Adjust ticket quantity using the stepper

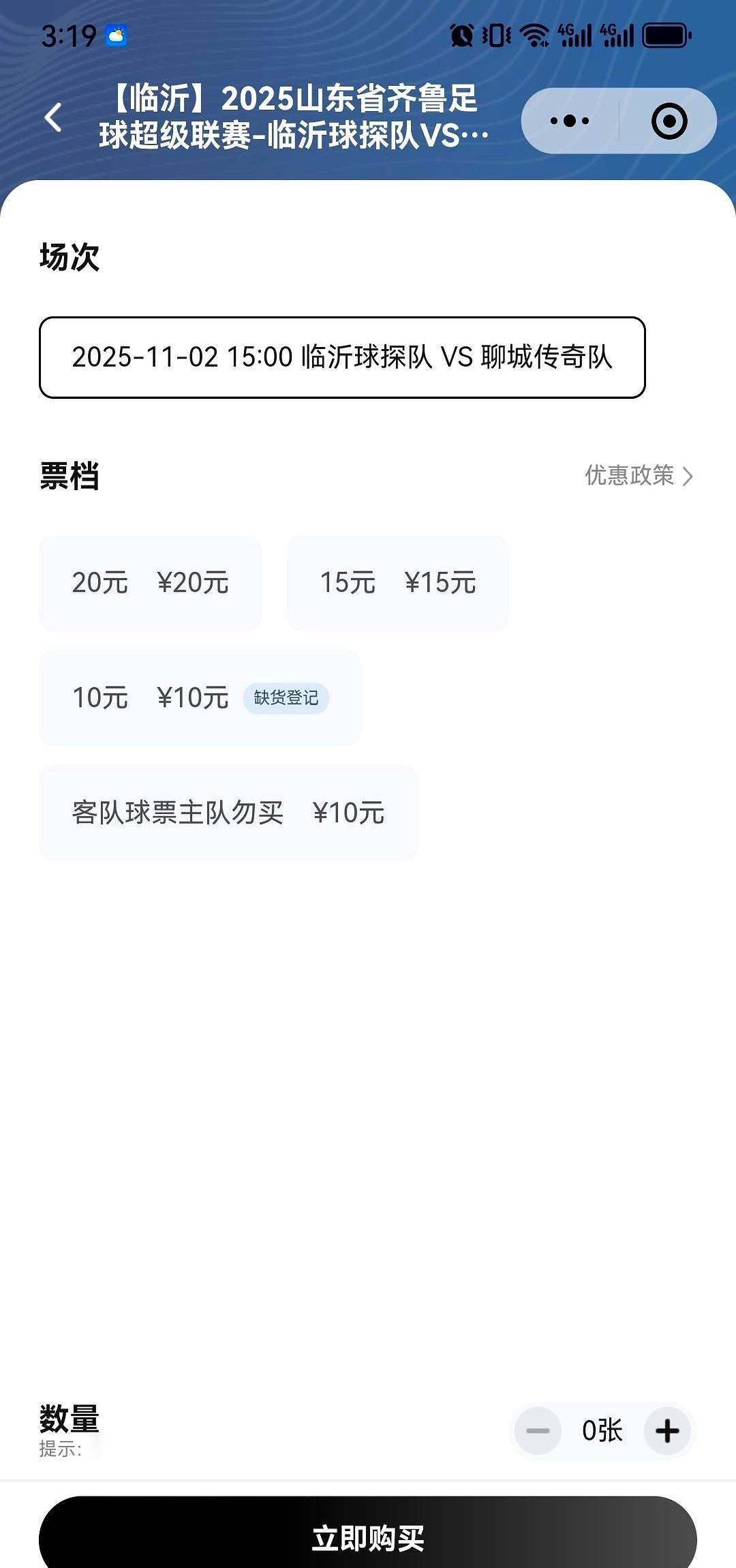pyautogui.click(x=602, y=1431)
